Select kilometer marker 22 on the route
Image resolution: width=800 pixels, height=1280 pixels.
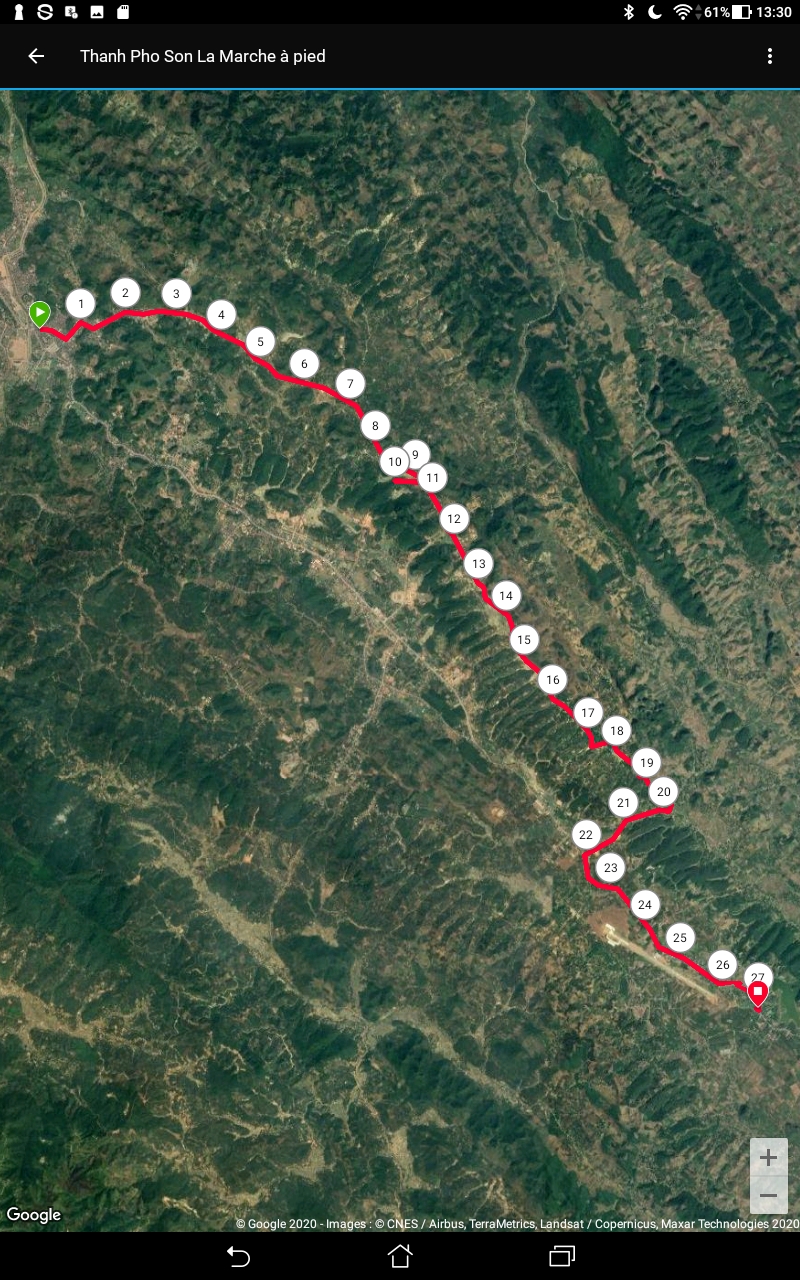586,835
